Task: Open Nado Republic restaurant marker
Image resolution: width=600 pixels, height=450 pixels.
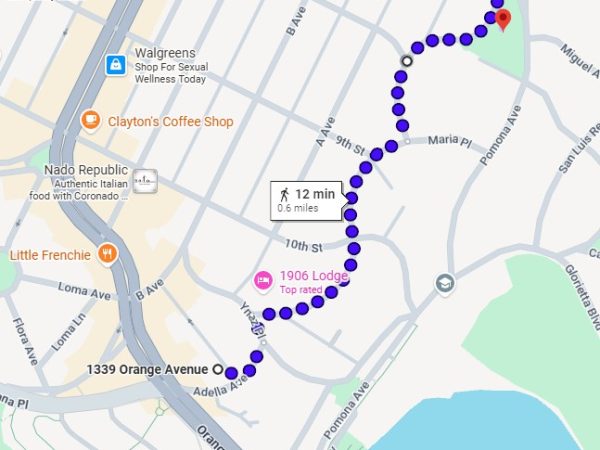Action: (x=145, y=180)
